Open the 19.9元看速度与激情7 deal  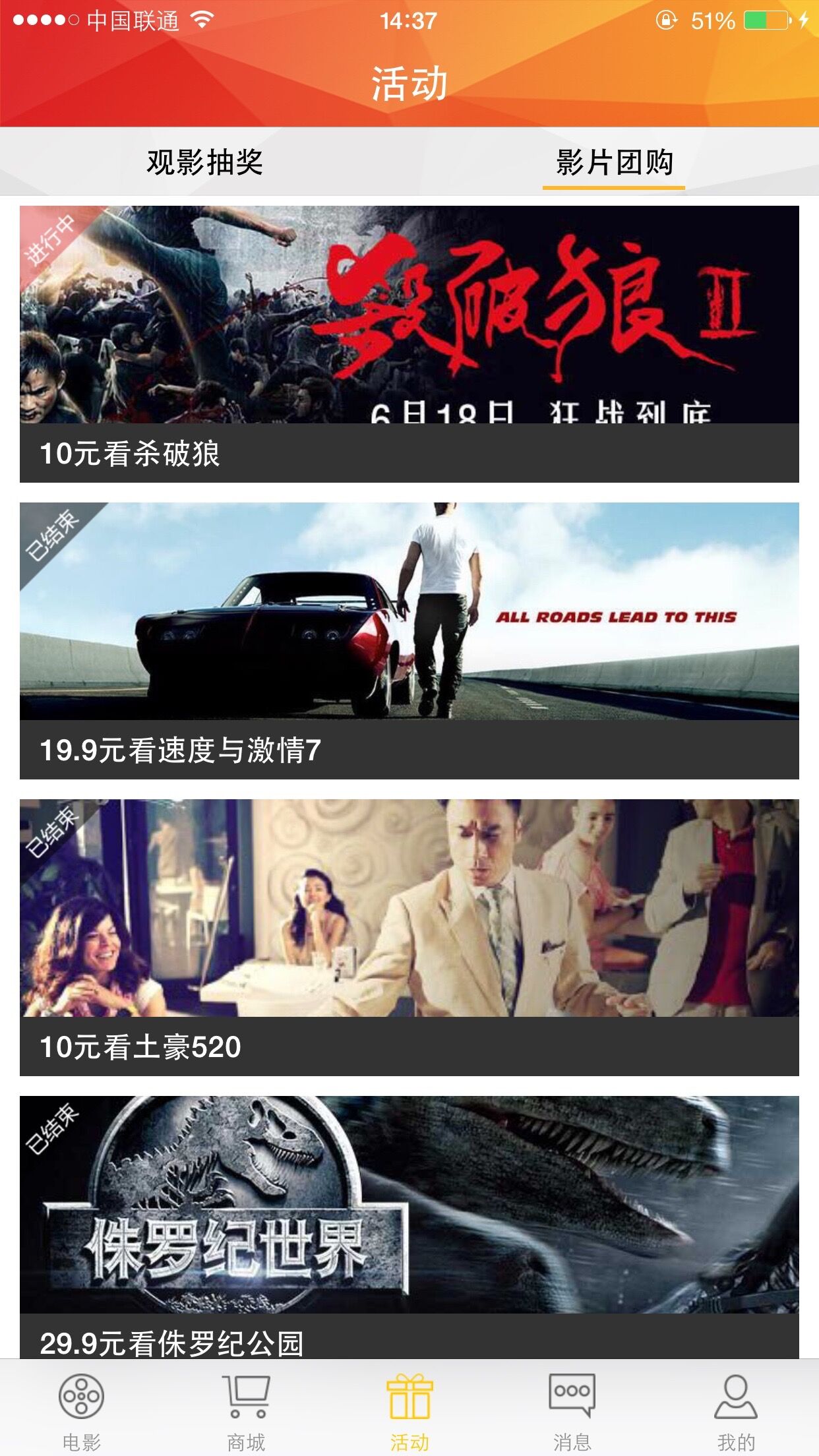pyautogui.click(x=409, y=640)
